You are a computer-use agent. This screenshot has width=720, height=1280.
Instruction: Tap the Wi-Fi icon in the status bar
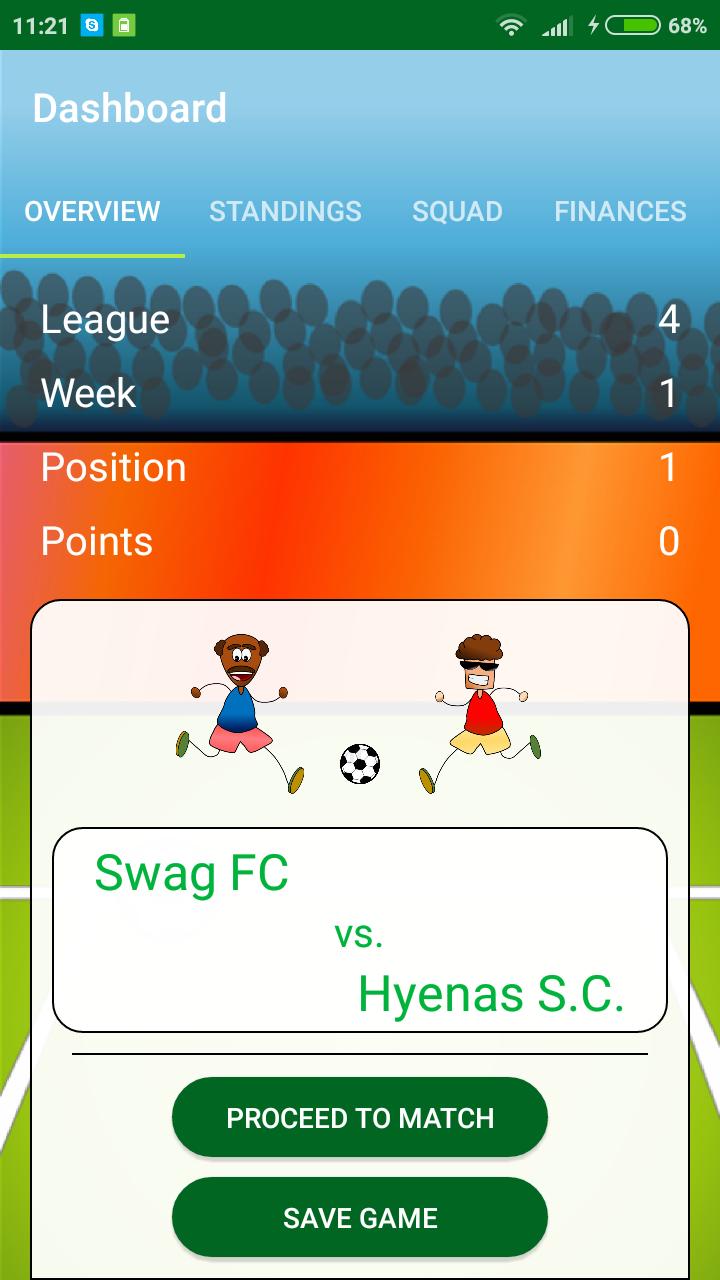coord(512,24)
